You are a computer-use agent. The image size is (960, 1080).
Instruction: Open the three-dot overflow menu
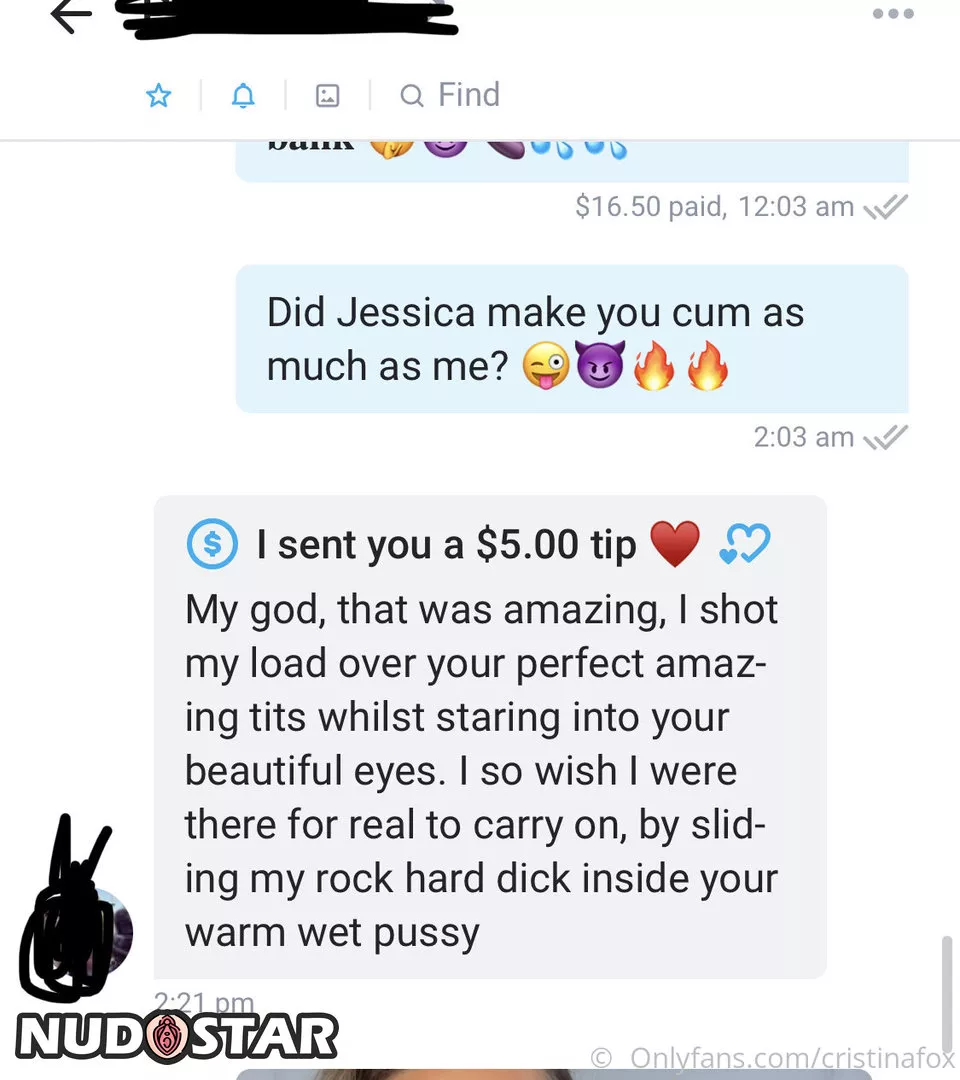(x=892, y=14)
